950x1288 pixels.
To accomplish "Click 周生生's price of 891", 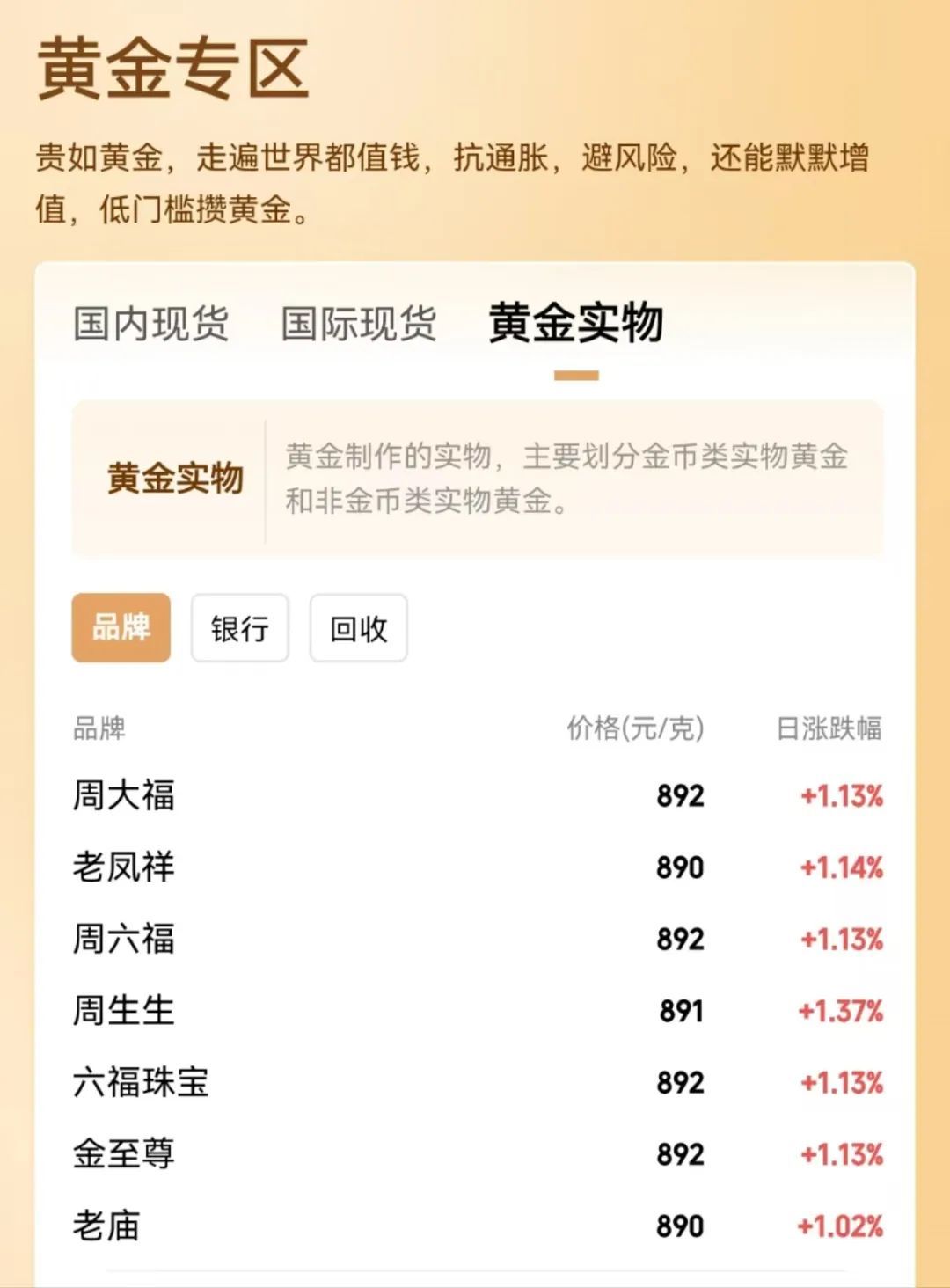I will pyautogui.click(x=680, y=1012).
